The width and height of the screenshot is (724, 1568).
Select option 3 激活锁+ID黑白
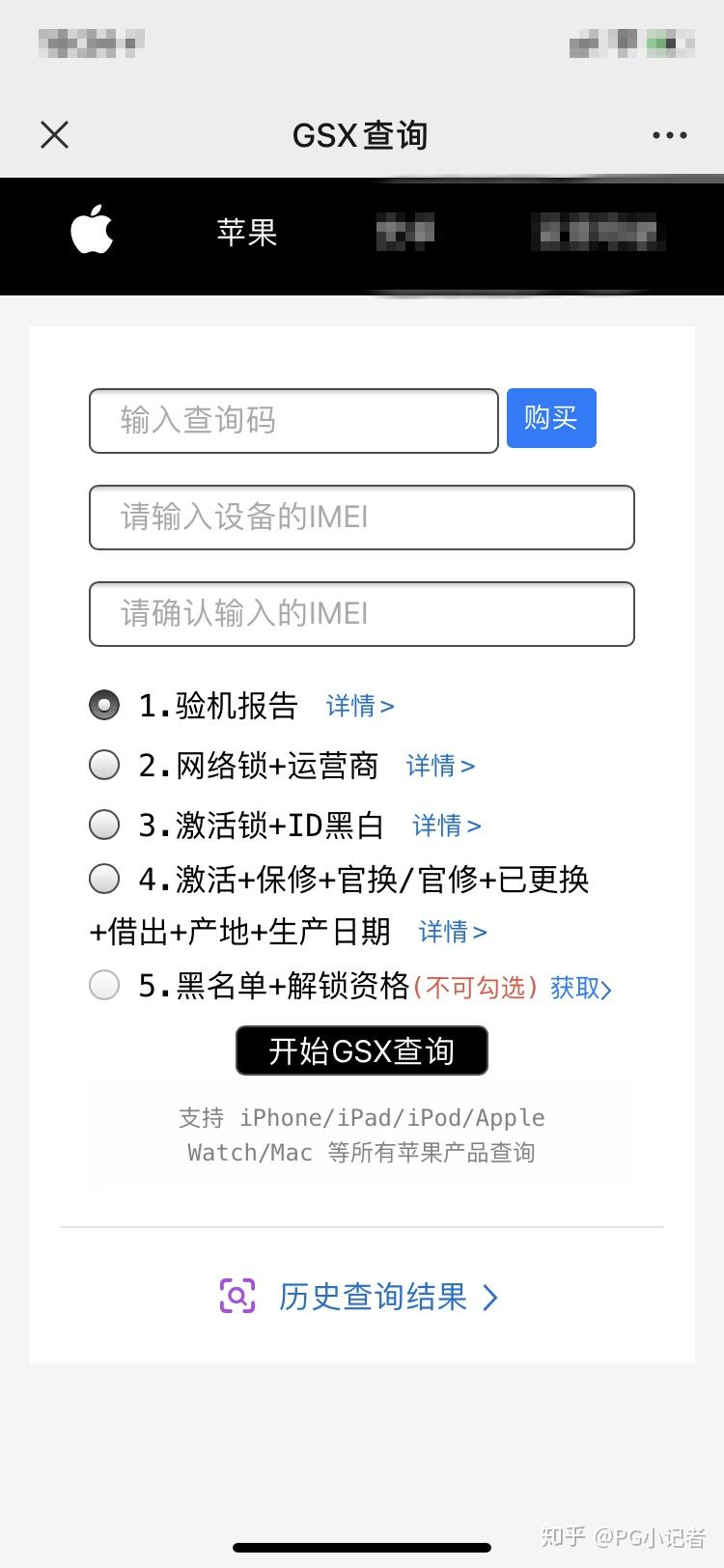pos(104,825)
